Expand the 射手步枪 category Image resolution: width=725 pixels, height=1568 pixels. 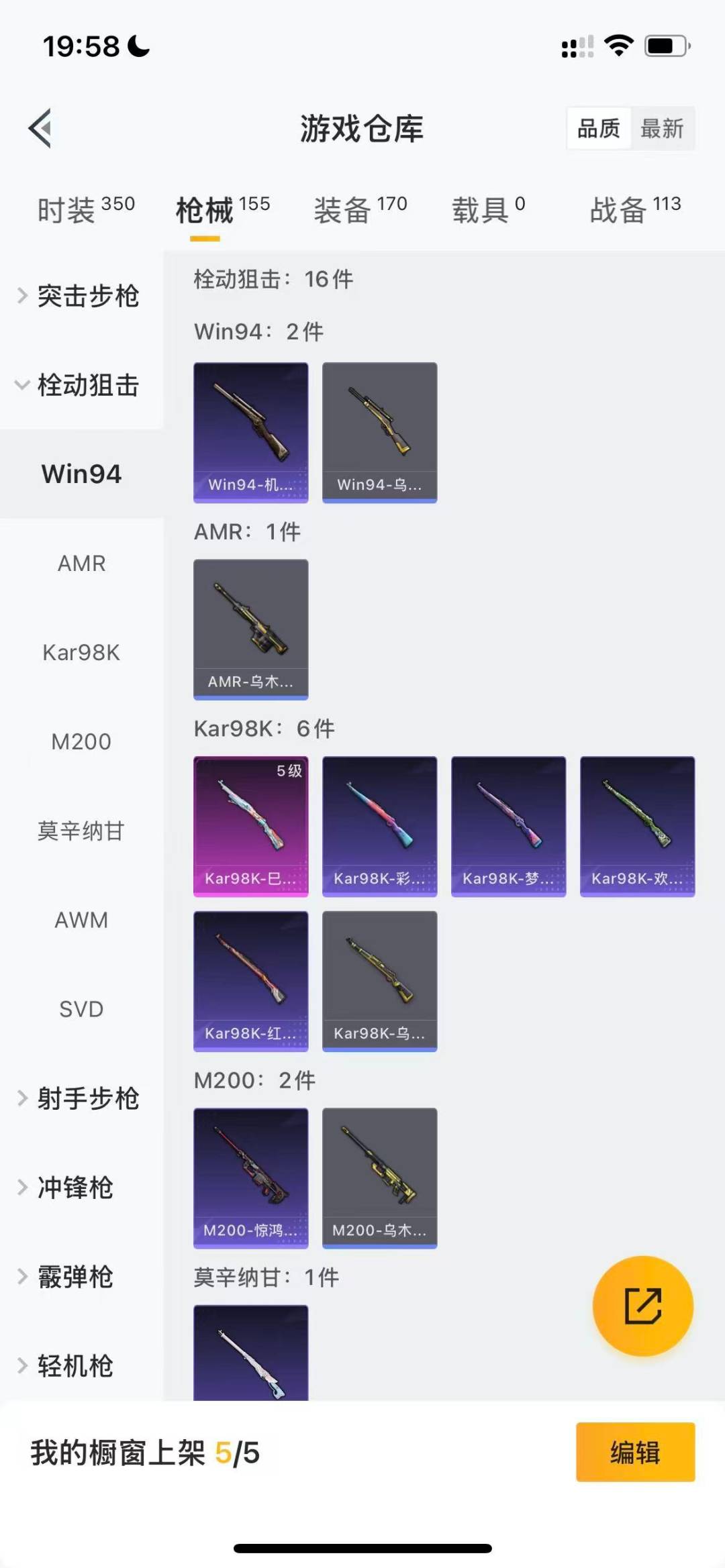(x=81, y=1098)
